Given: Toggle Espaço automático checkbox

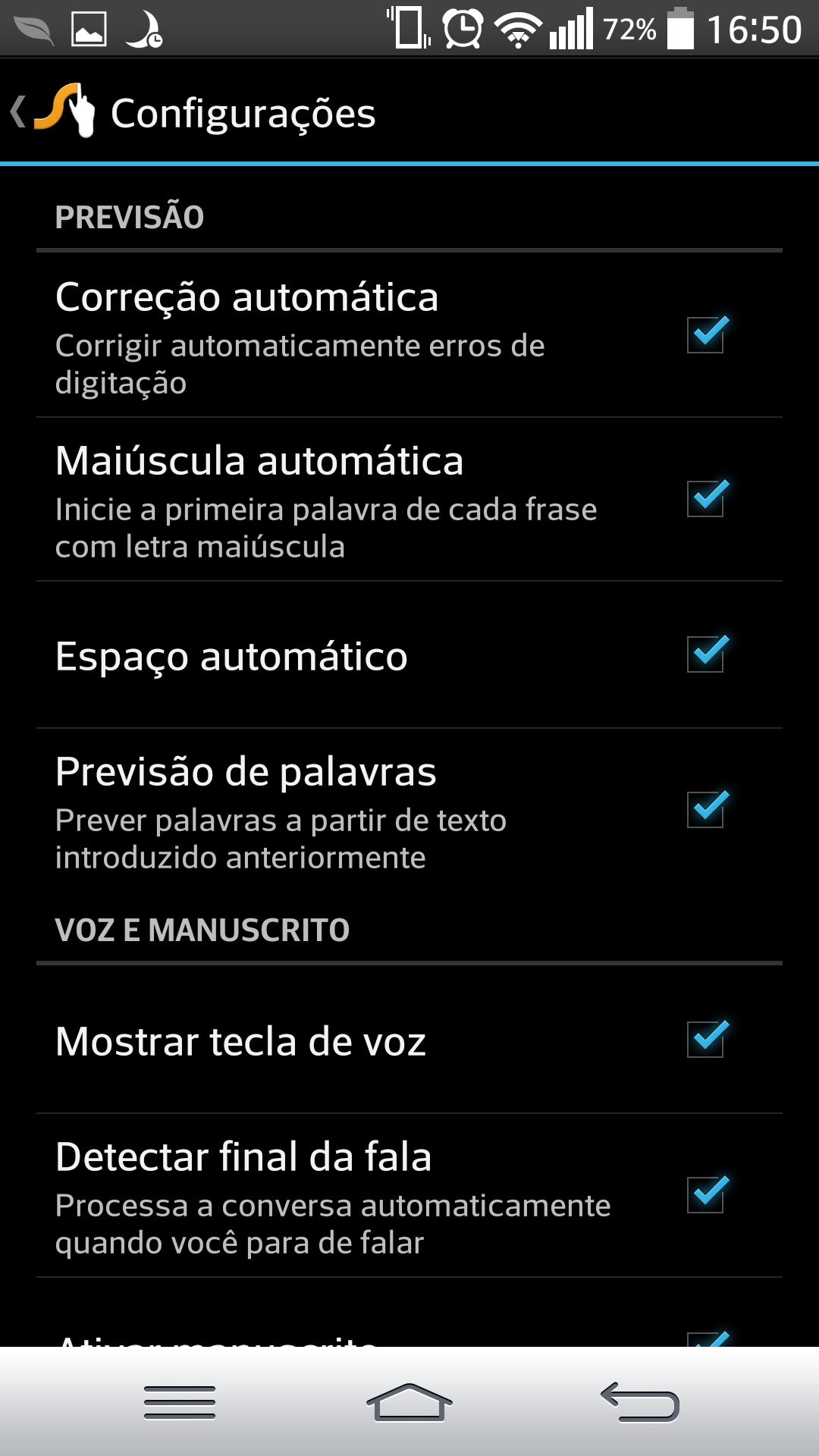Looking at the screenshot, I should (x=707, y=654).
